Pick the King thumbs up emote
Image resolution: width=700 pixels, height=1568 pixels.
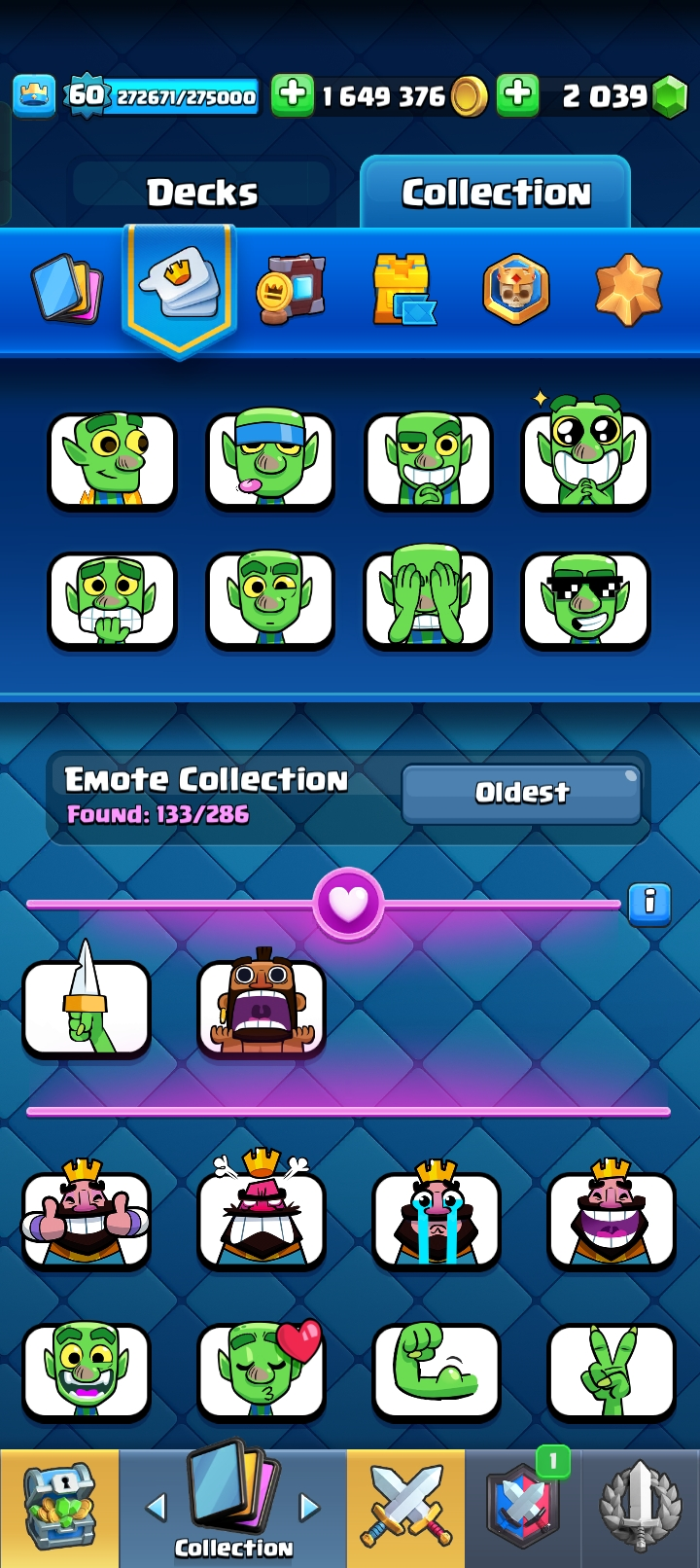pos(87,1219)
